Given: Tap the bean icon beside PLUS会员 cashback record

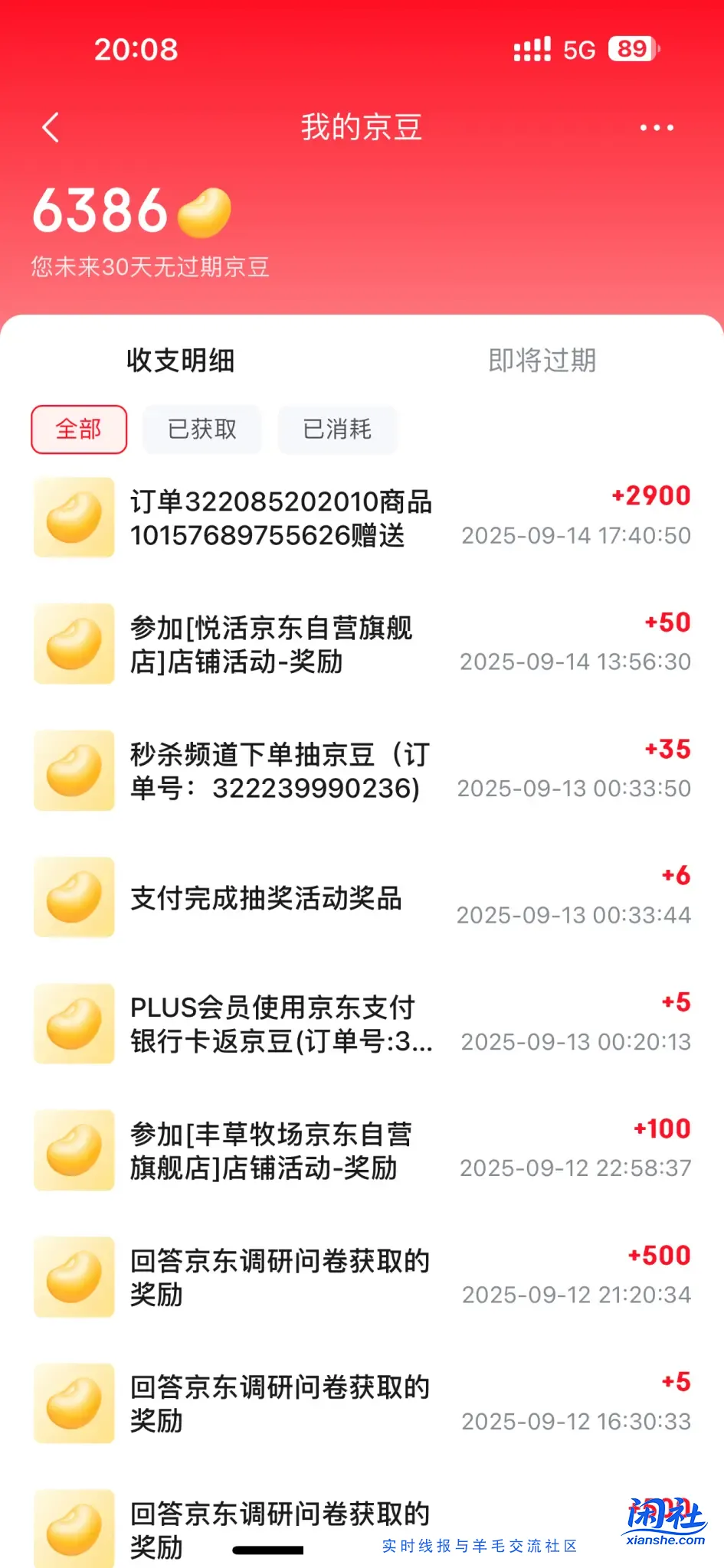Looking at the screenshot, I should [74, 1024].
